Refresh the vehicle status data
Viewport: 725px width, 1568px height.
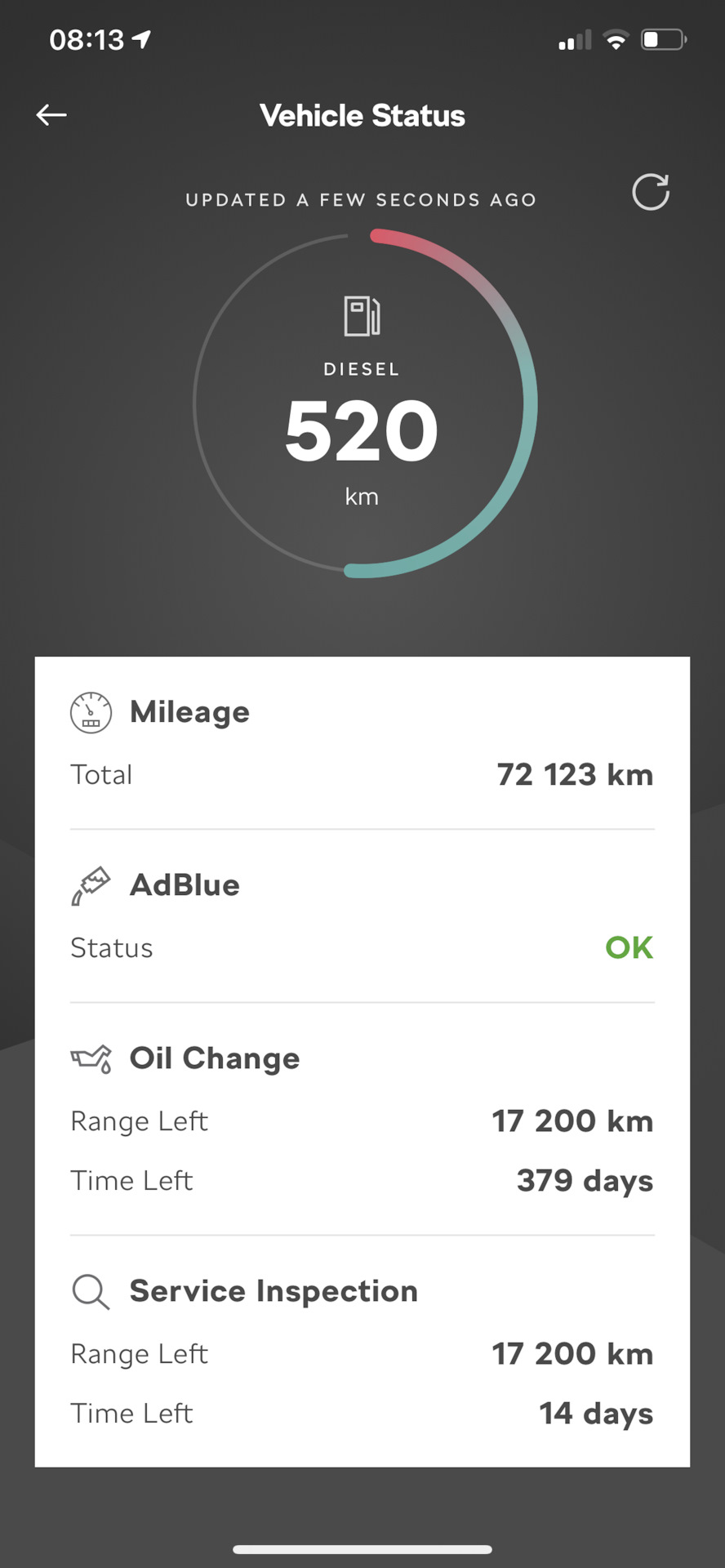pos(651,193)
